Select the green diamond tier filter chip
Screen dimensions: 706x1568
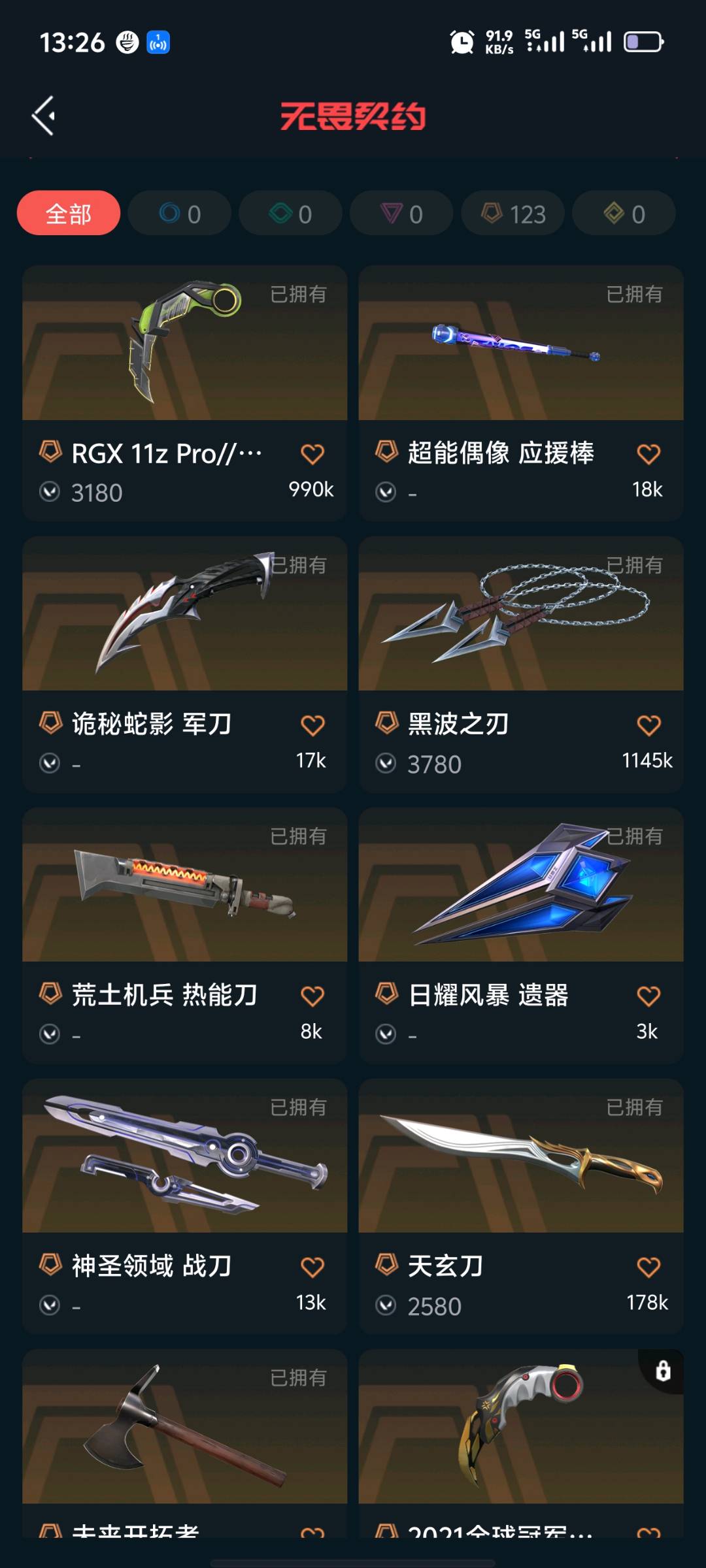click(291, 213)
